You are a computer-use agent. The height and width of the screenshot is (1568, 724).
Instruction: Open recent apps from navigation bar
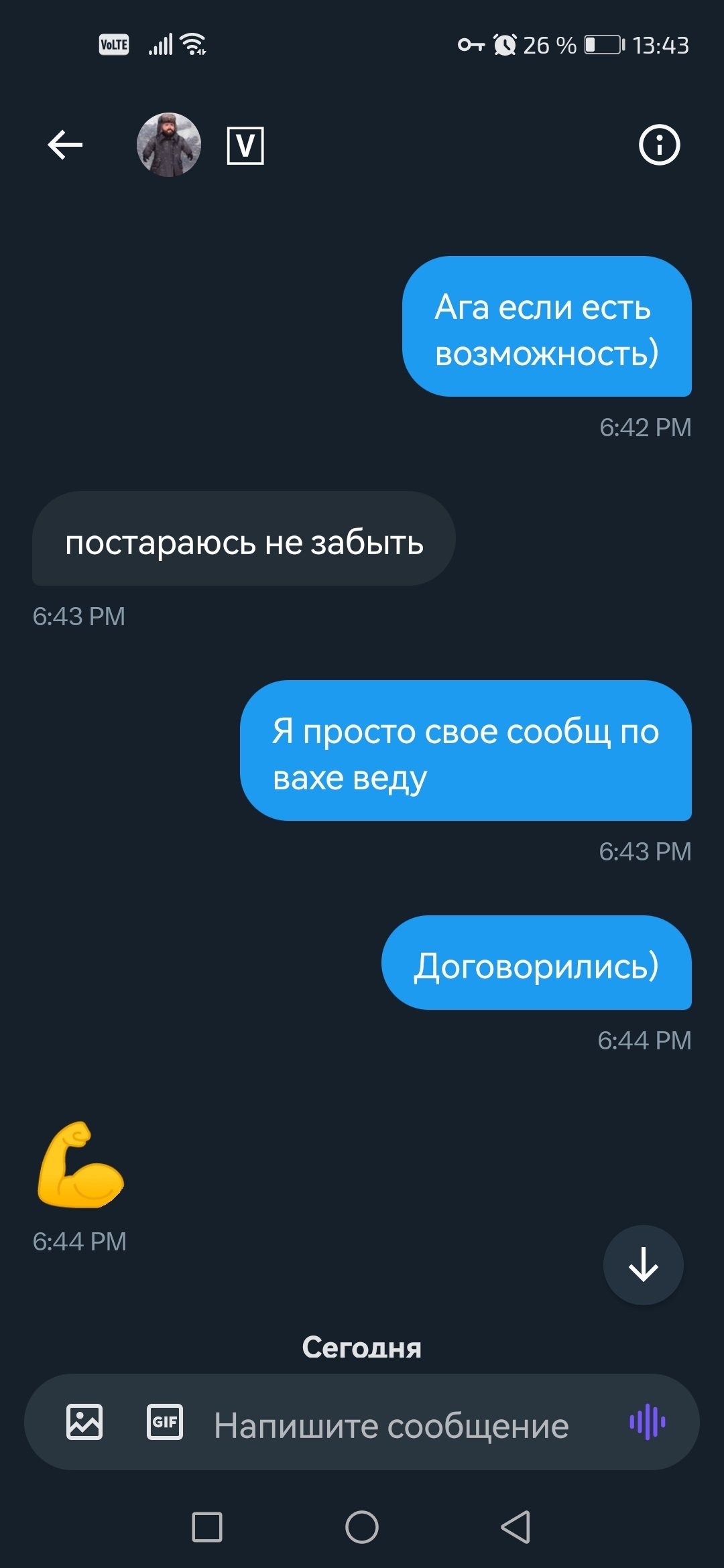tap(207, 1527)
